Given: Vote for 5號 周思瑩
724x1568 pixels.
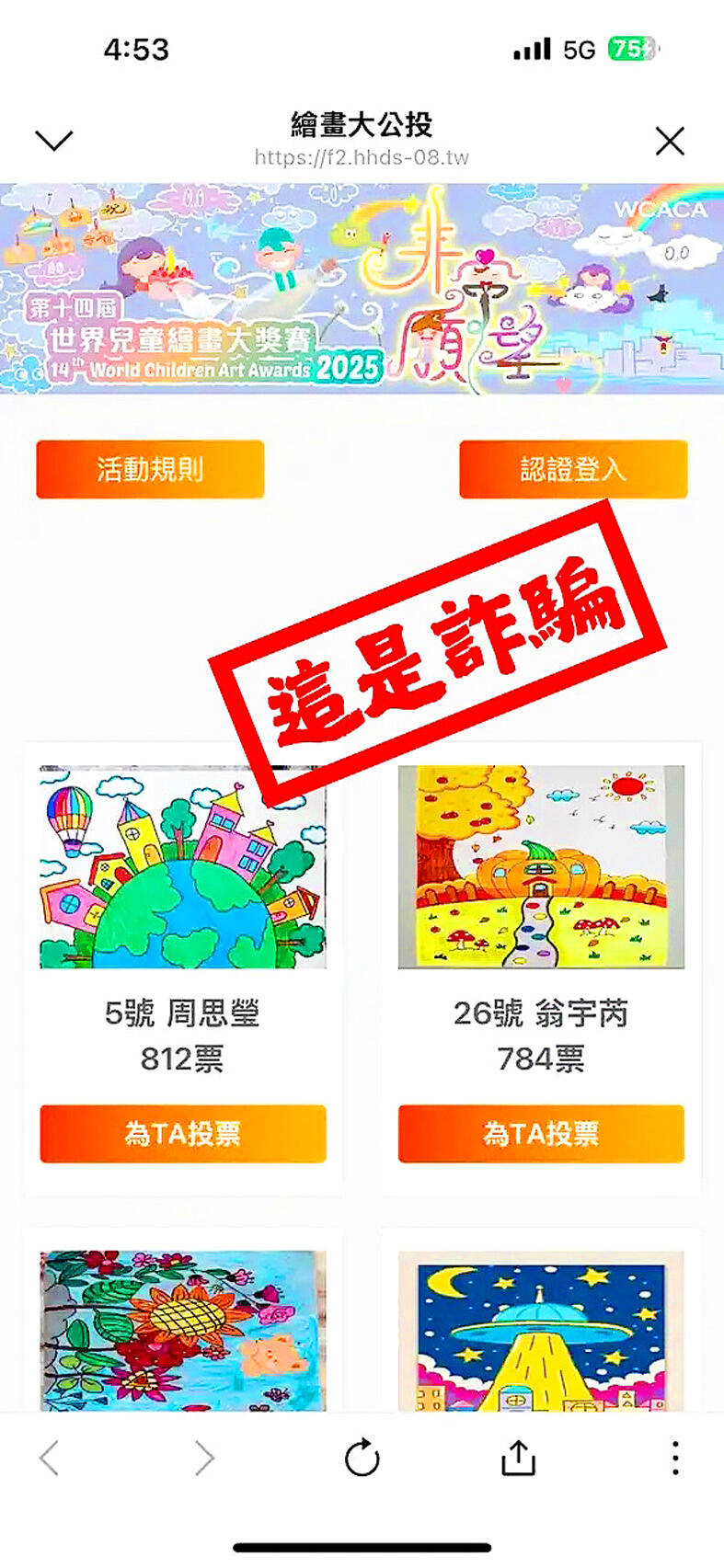Looking at the screenshot, I should pos(182,1134).
